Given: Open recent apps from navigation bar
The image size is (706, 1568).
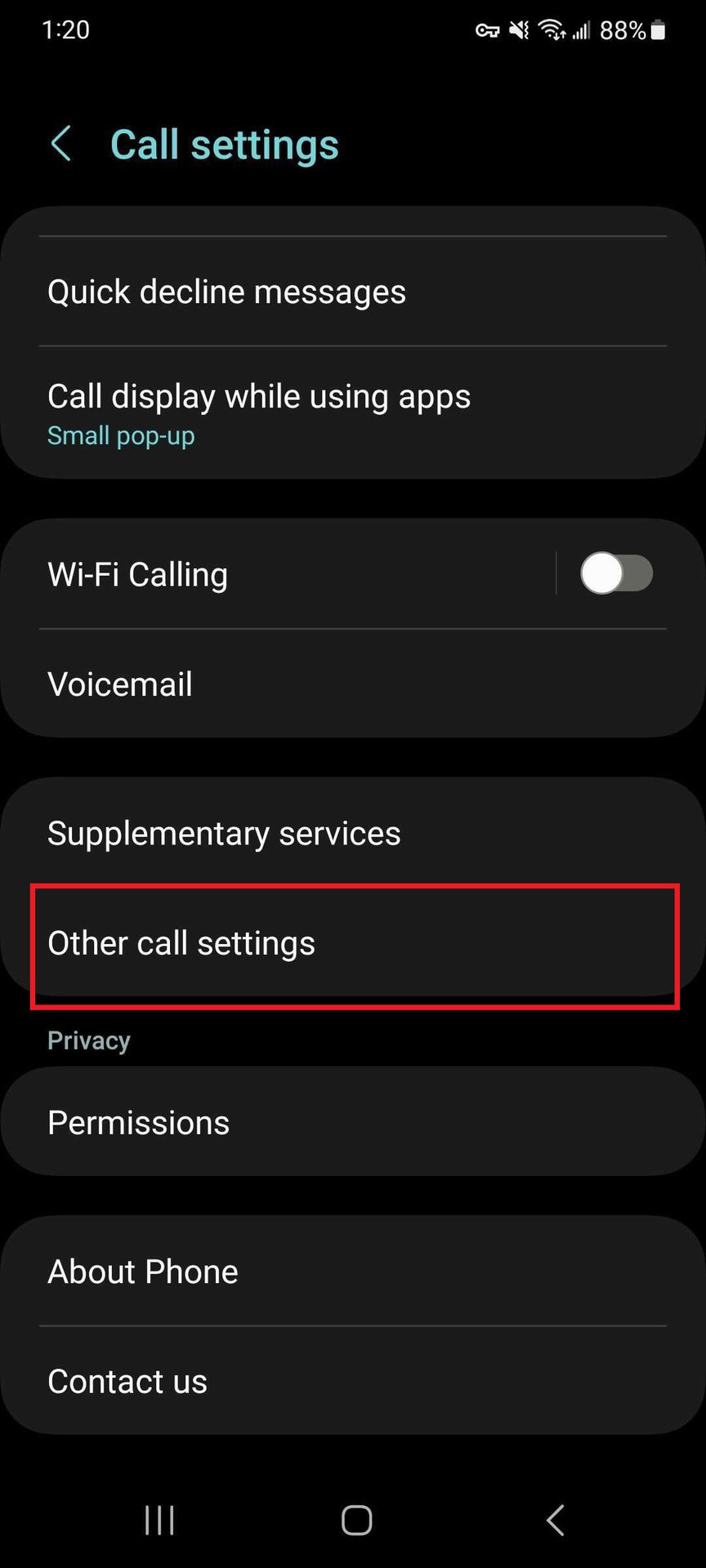Looking at the screenshot, I should [x=159, y=1520].
